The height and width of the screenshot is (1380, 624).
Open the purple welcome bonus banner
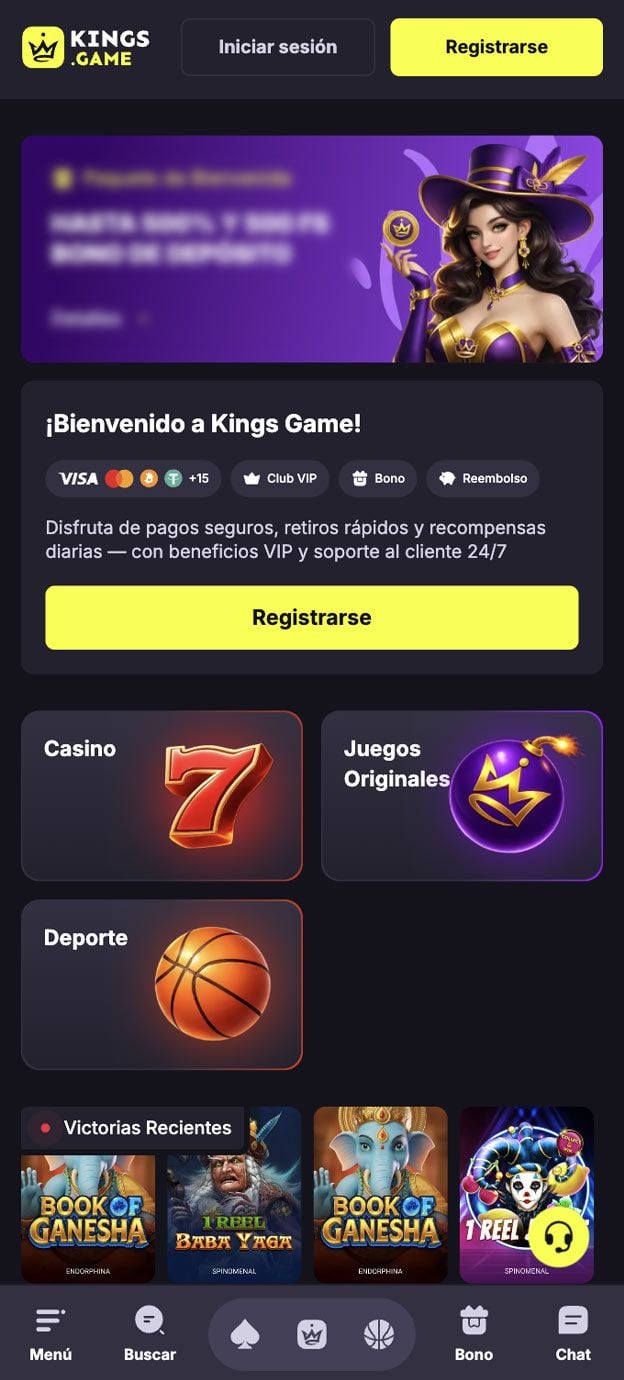click(311, 248)
